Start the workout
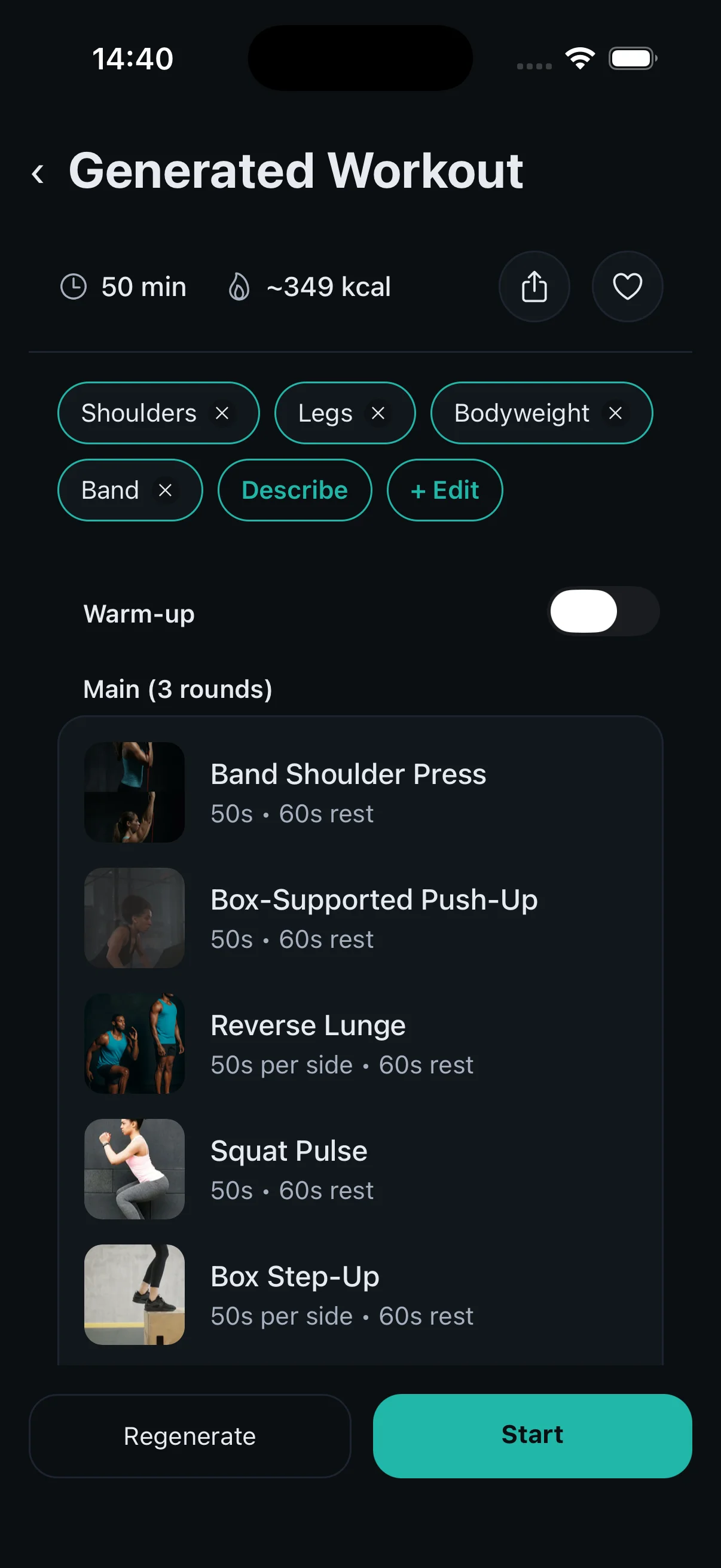The width and height of the screenshot is (721, 1568). tap(531, 1434)
